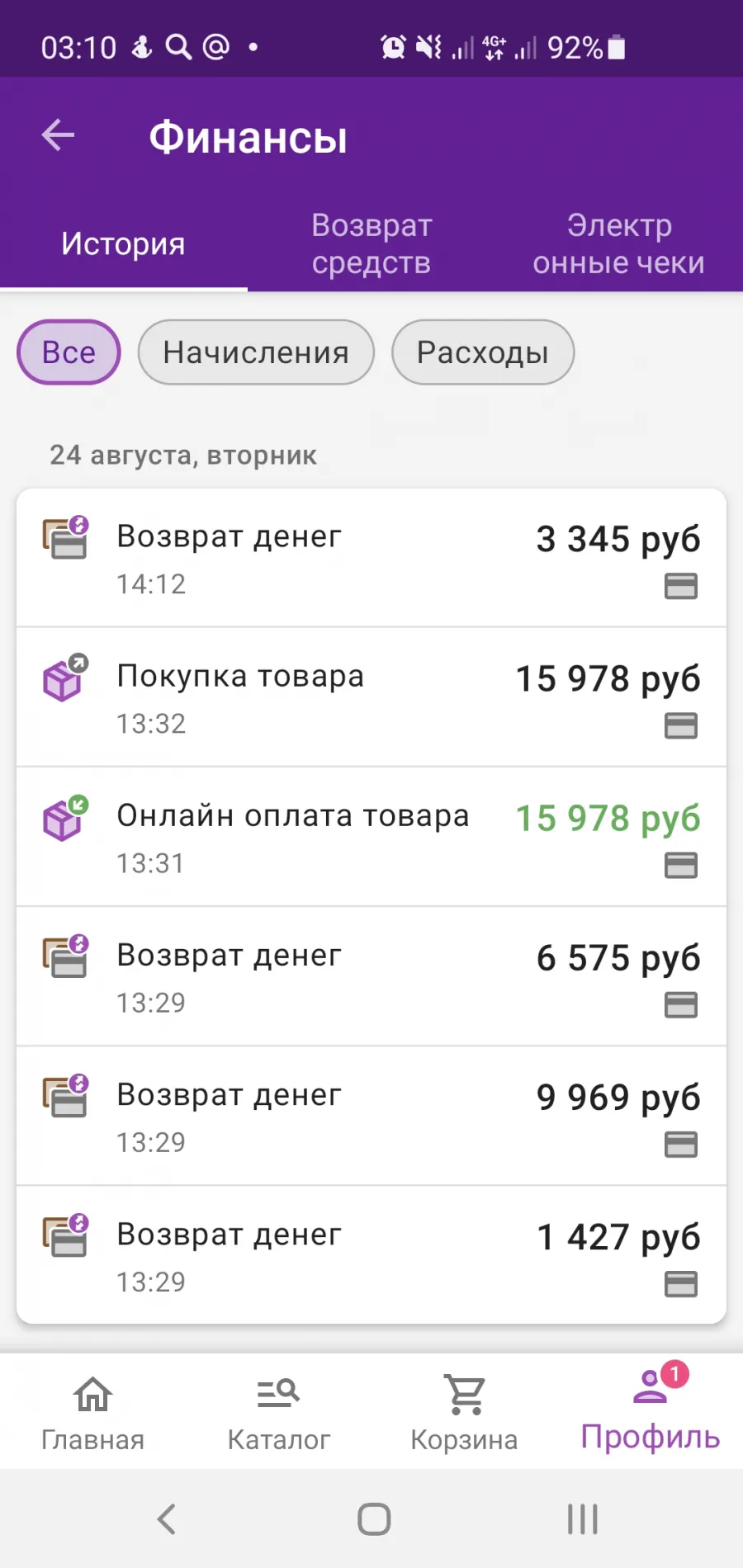Open the 9 969 руб refund entry
Image resolution: width=743 pixels, height=1568 pixels.
(x=371, y=1116)
